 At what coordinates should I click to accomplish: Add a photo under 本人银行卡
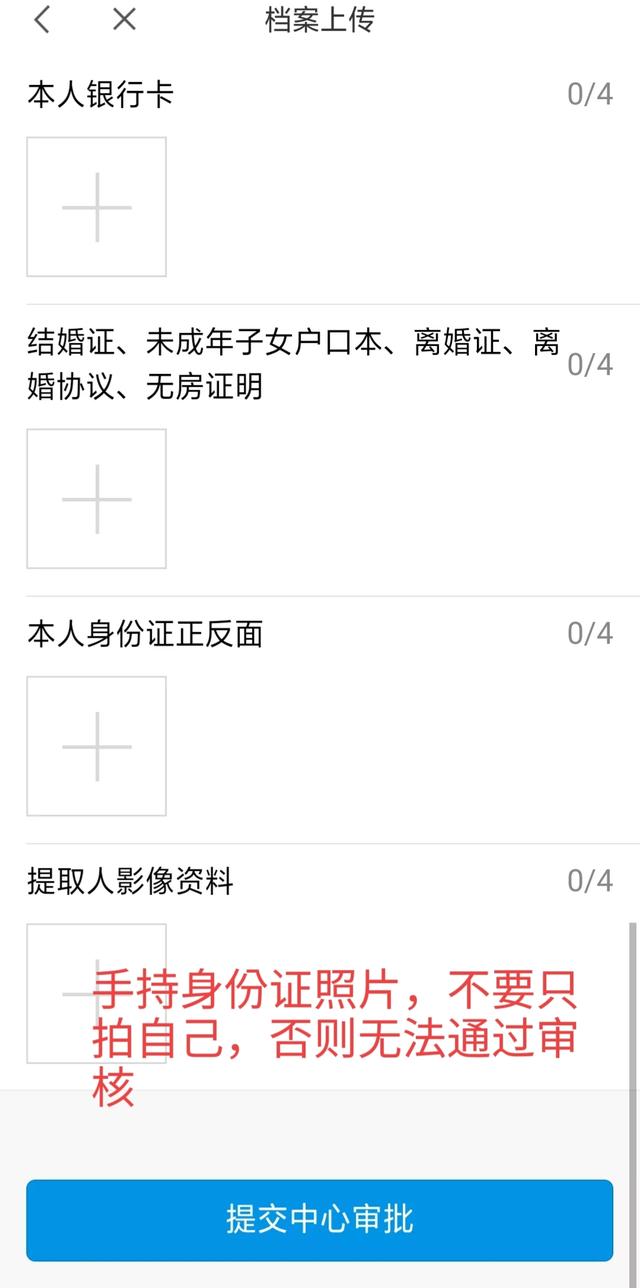pyautogui.click(x=96, y=207)
